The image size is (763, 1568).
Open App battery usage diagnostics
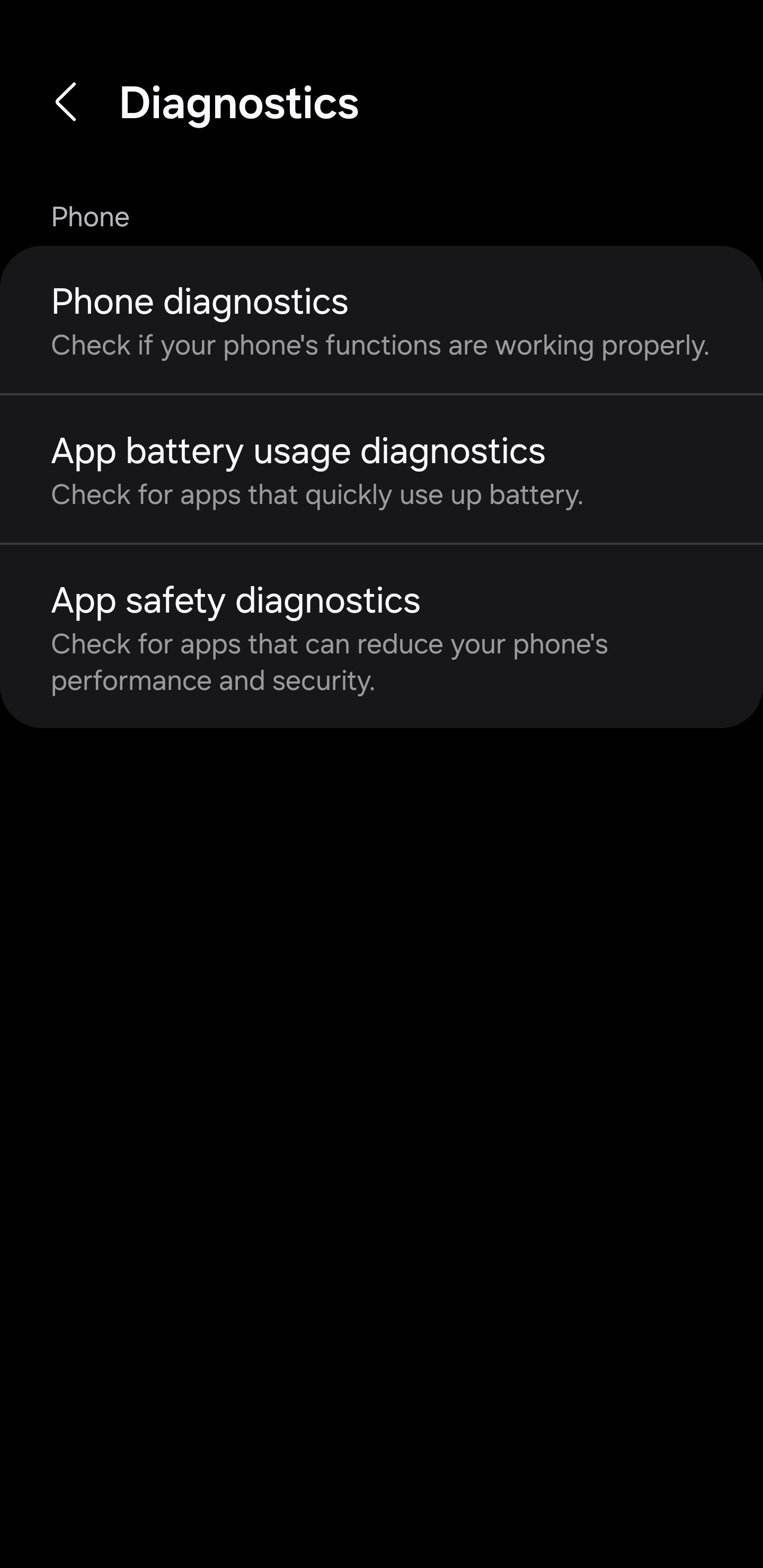tap(381, 469)
